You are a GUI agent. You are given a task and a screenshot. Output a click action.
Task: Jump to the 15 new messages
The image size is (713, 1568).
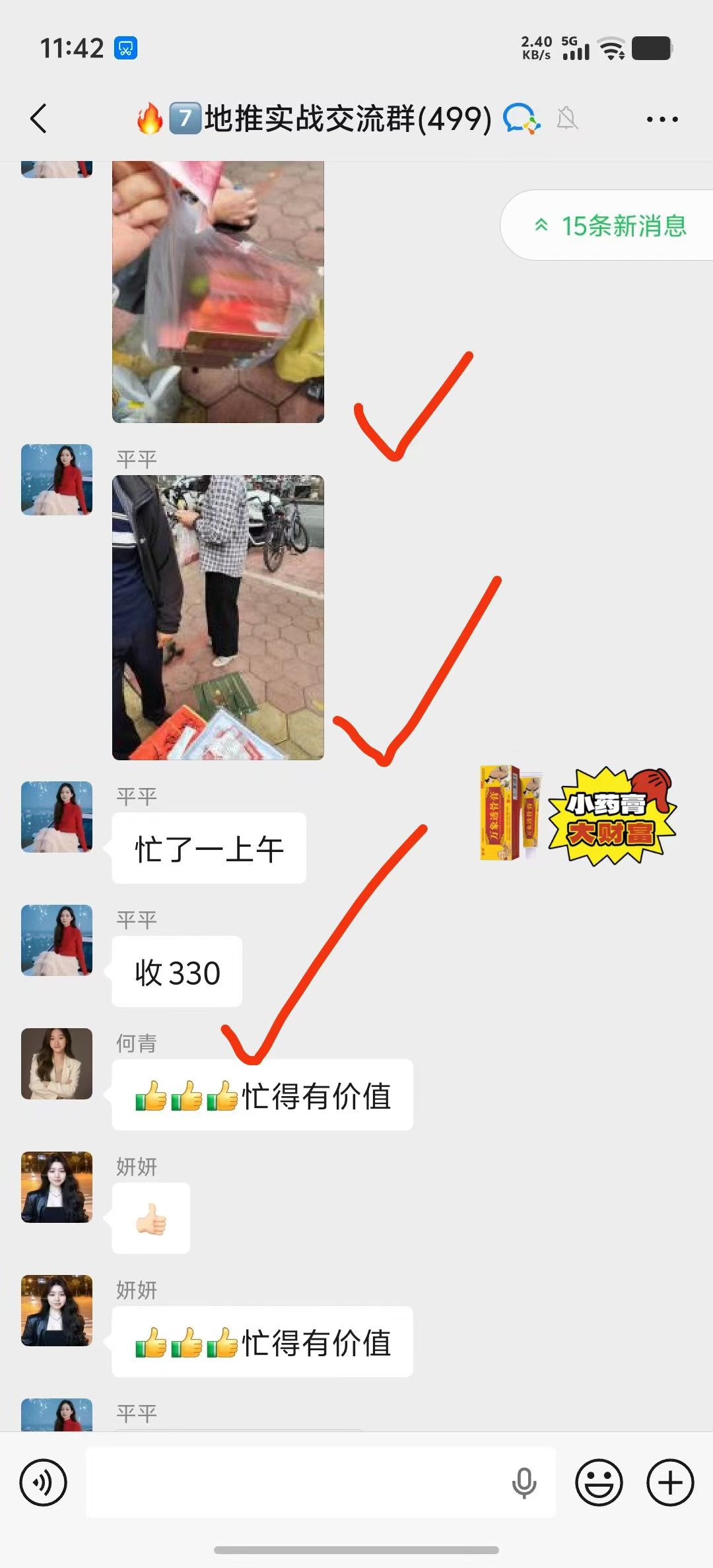point(611,226)
